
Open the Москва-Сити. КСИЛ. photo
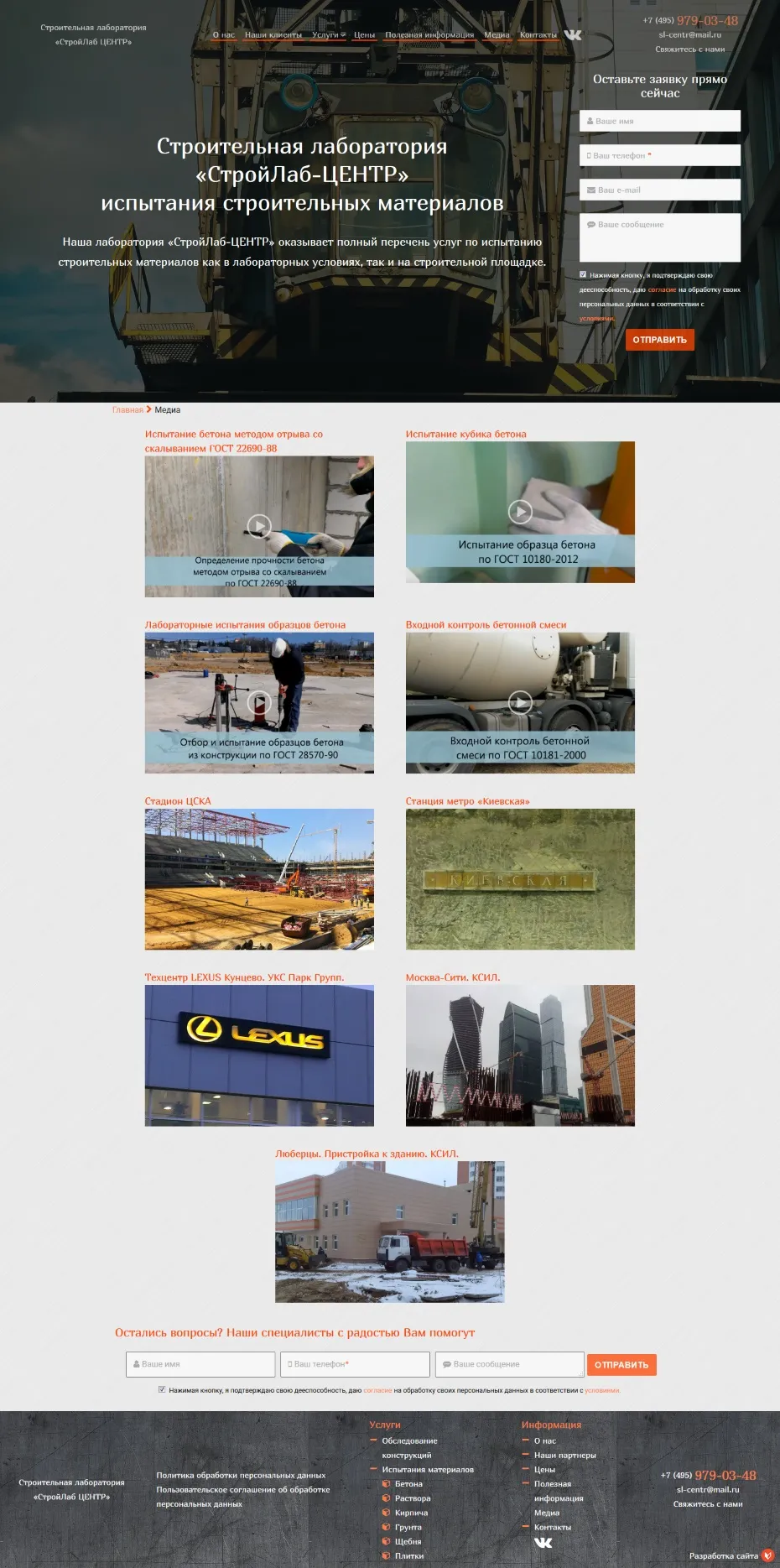point(520,1055)
